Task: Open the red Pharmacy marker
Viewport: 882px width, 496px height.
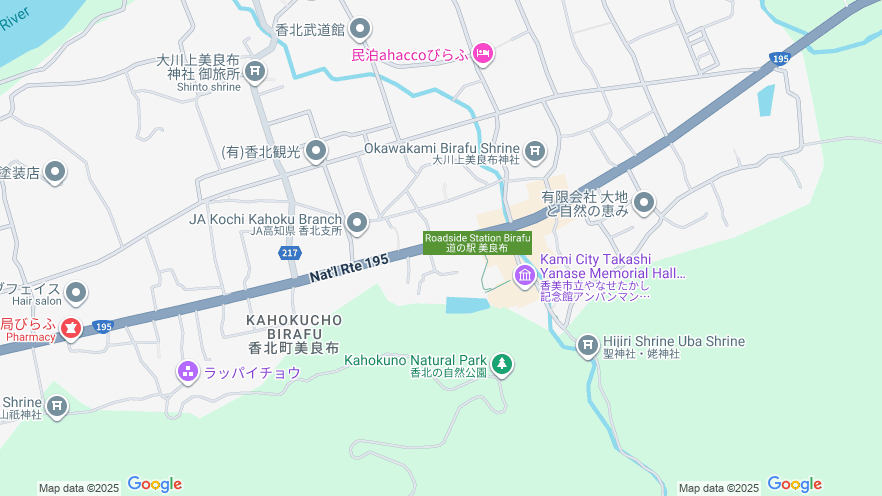Action: click(71, 327)
